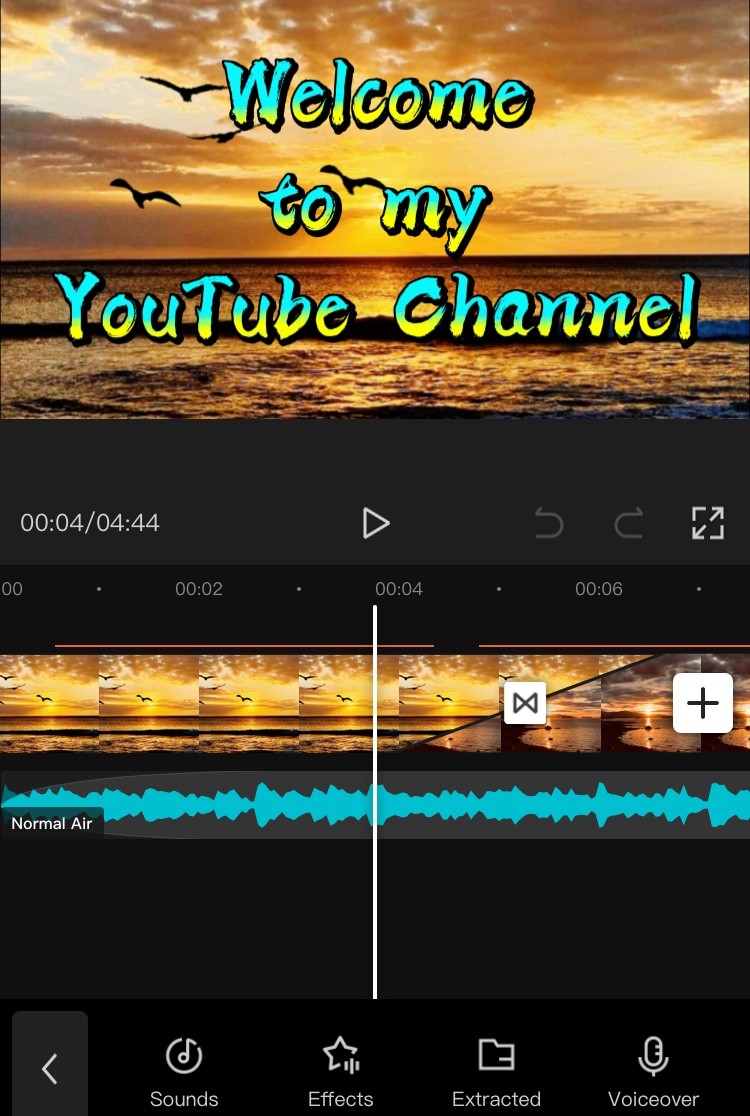
Task: Open Extracted audio option
Action: (x=496, y=1072)
